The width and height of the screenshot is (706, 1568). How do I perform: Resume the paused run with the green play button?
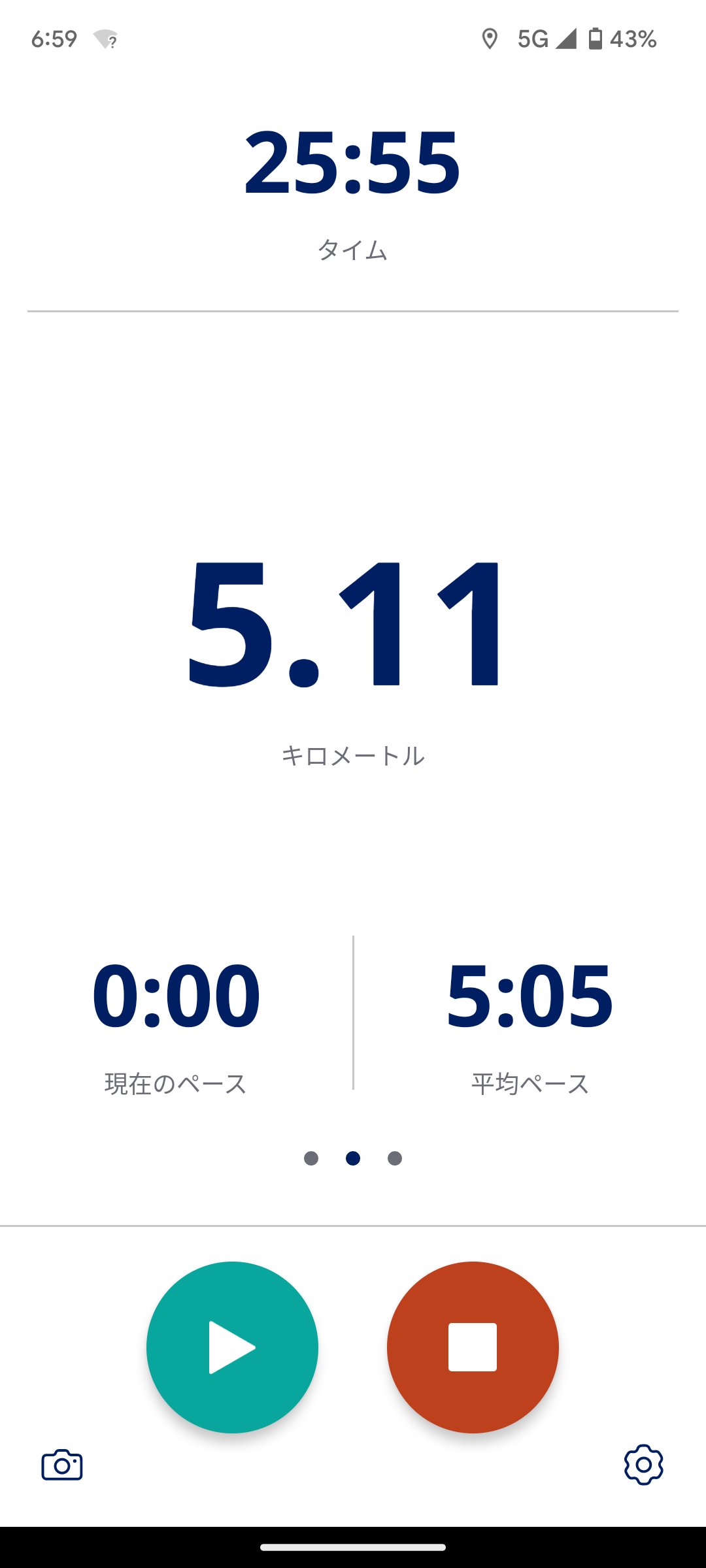(232, 1347)
